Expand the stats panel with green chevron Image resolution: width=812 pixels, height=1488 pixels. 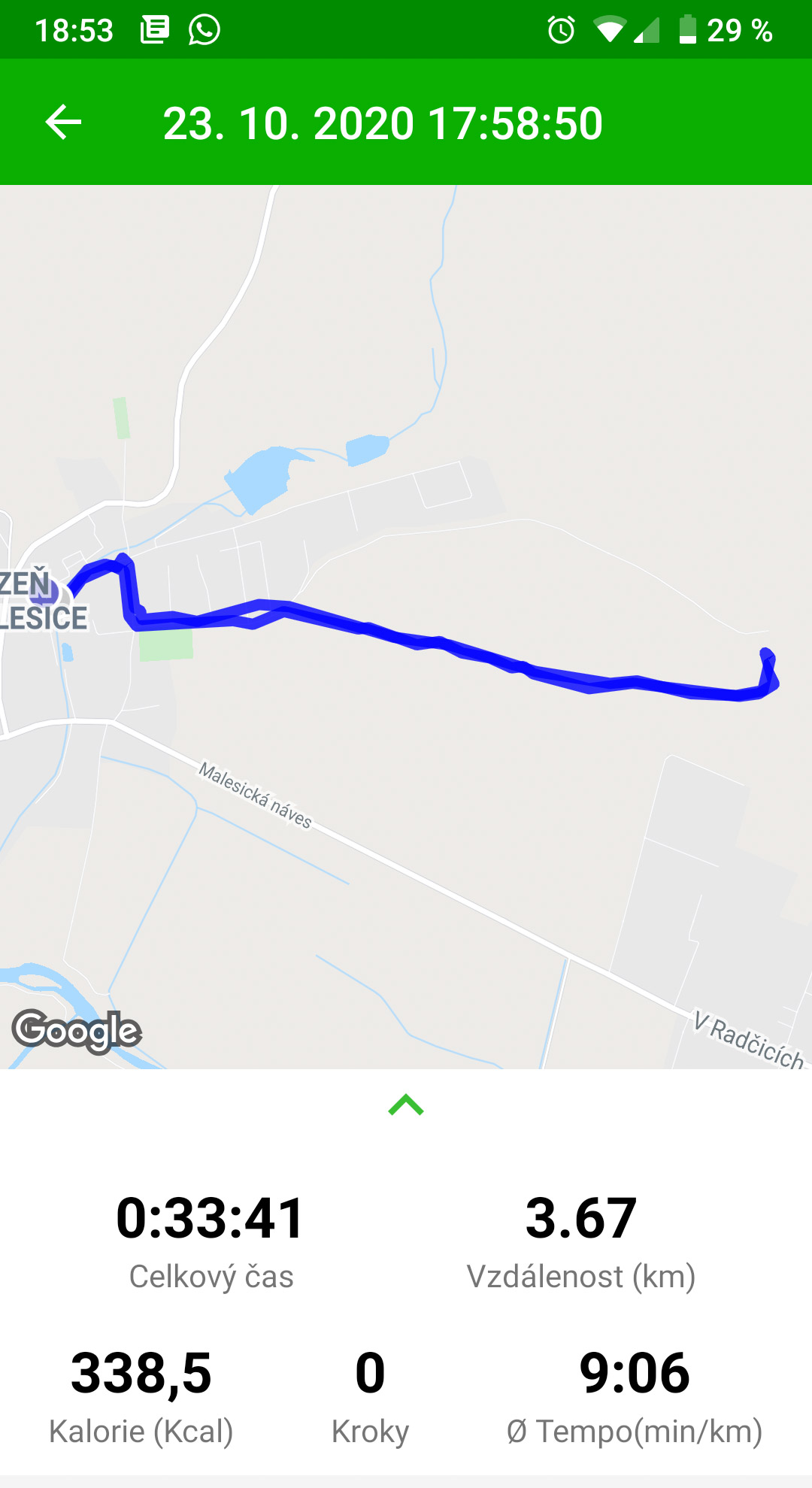[x=406, y=1105]
